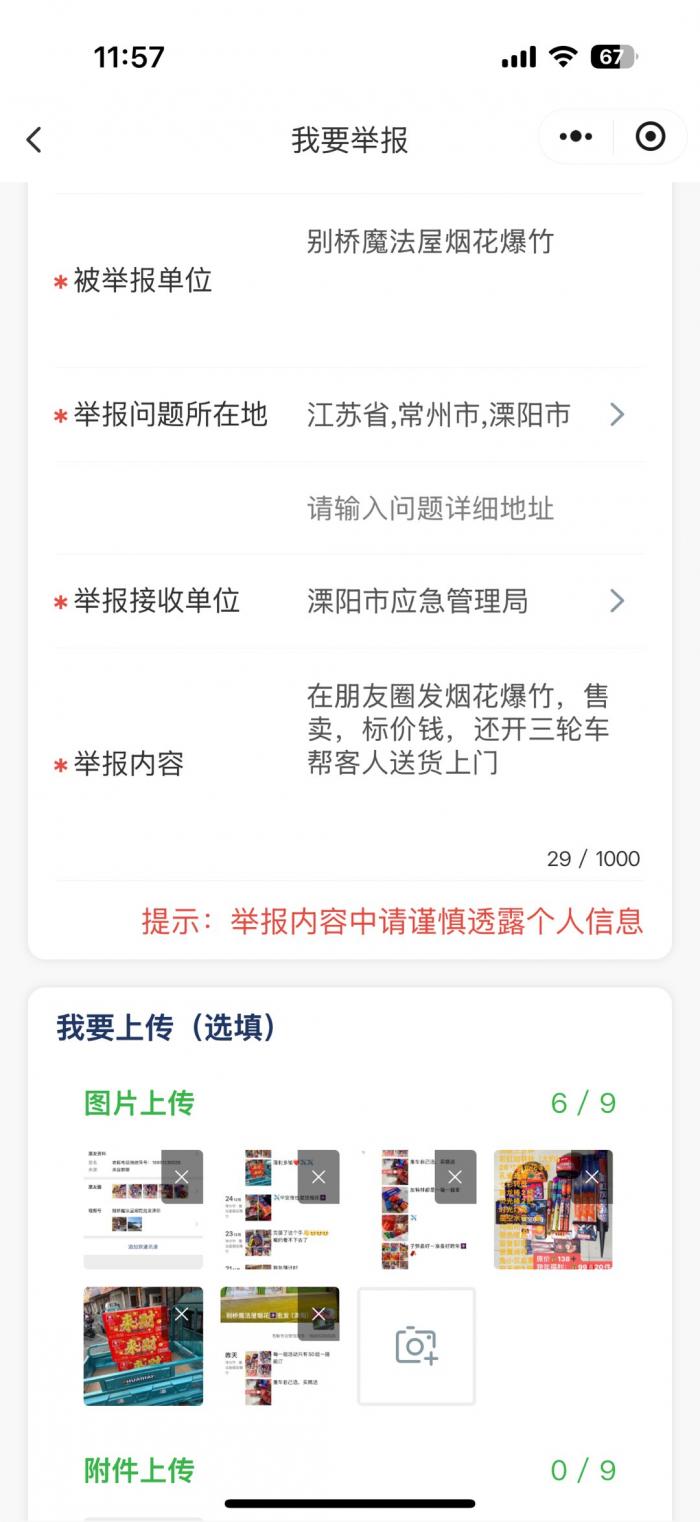Add another photo with the camera tile

click(x=416, y=1345)
